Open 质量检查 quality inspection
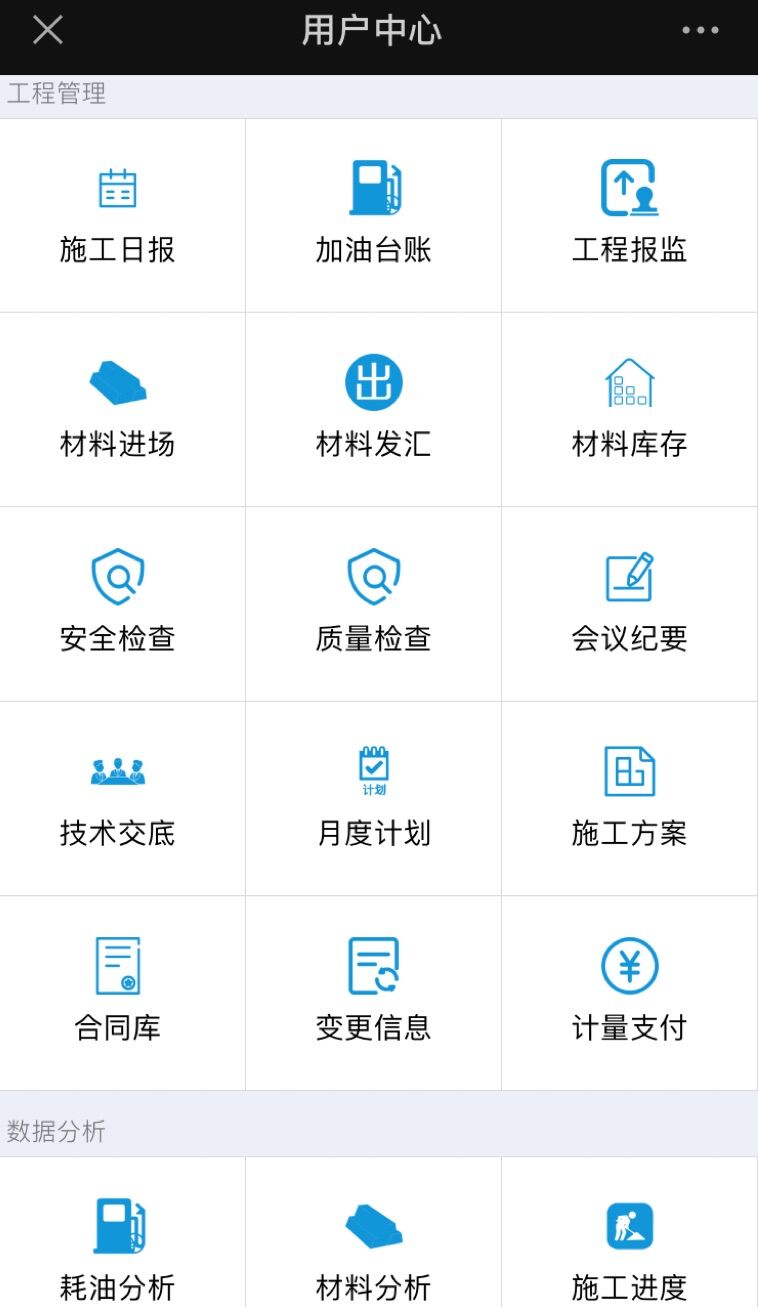This screenshot has height=1307, width=758. (x=374, y=604)
